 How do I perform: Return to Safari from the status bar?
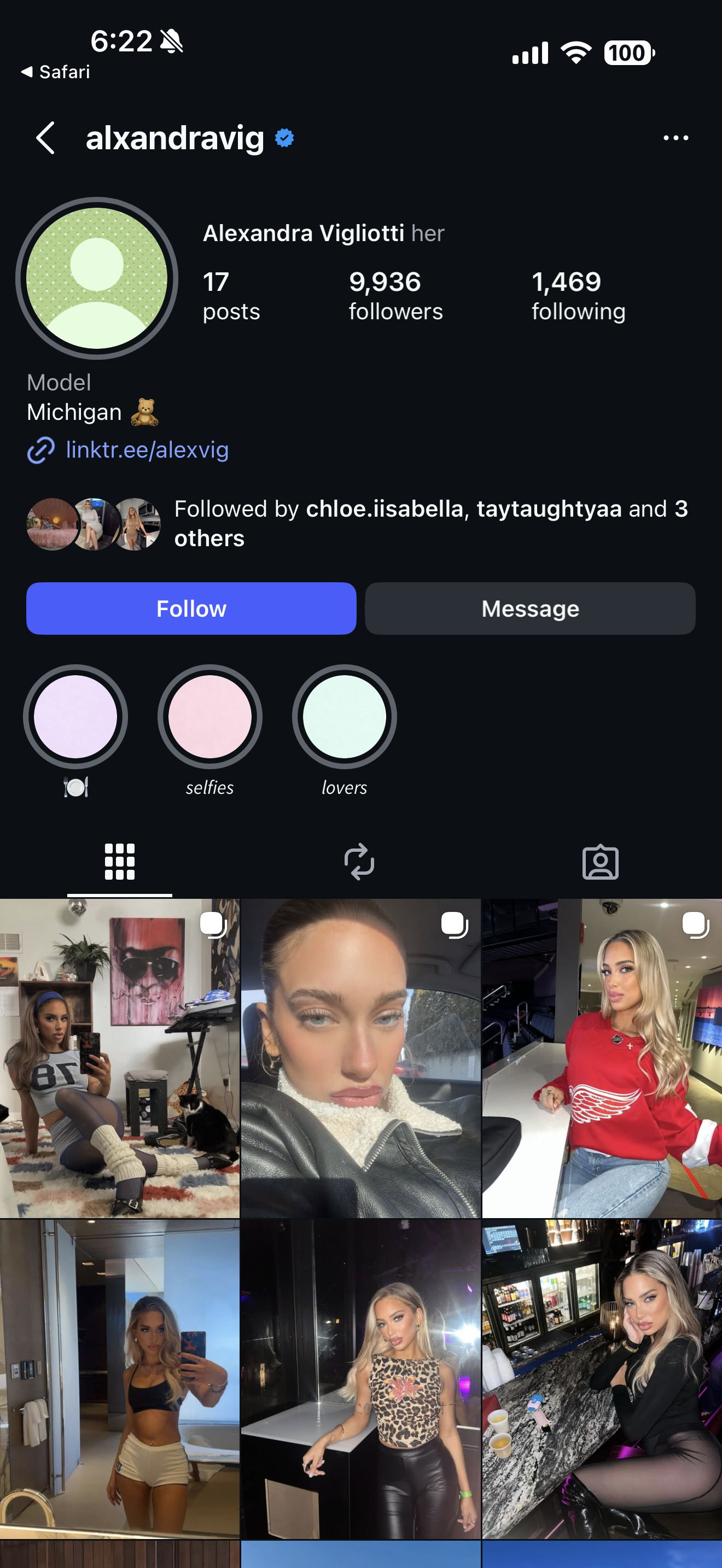click(x=55, y=72)
